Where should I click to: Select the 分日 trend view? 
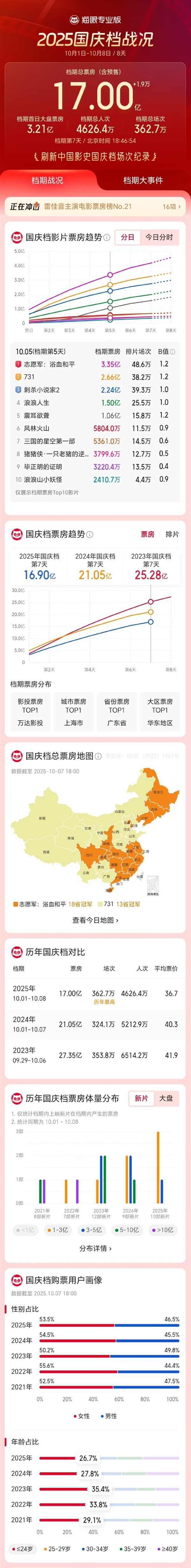point(127,237)
